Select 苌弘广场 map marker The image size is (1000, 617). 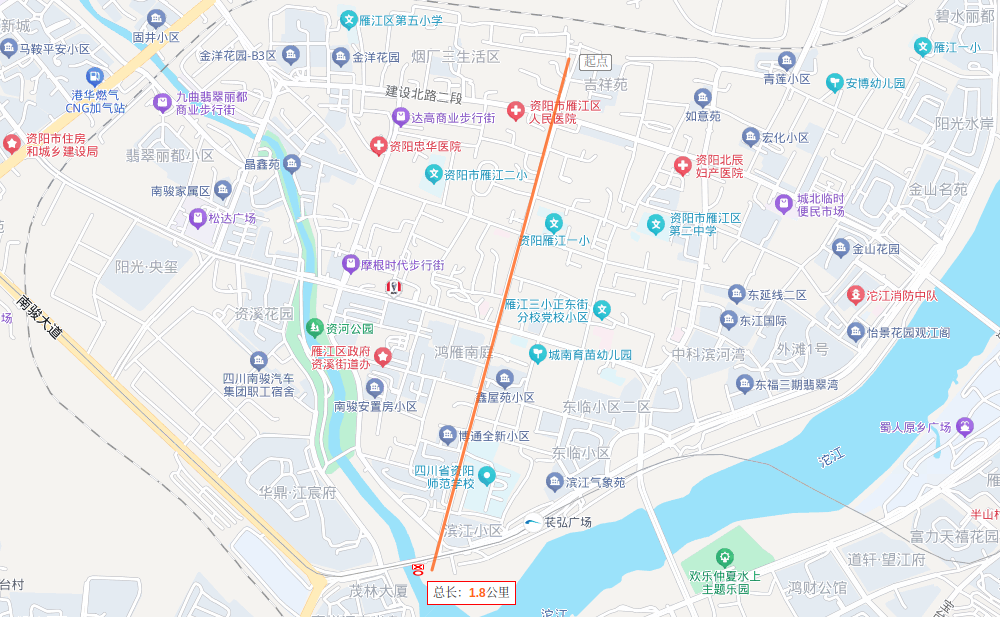[x=530, y=522]
